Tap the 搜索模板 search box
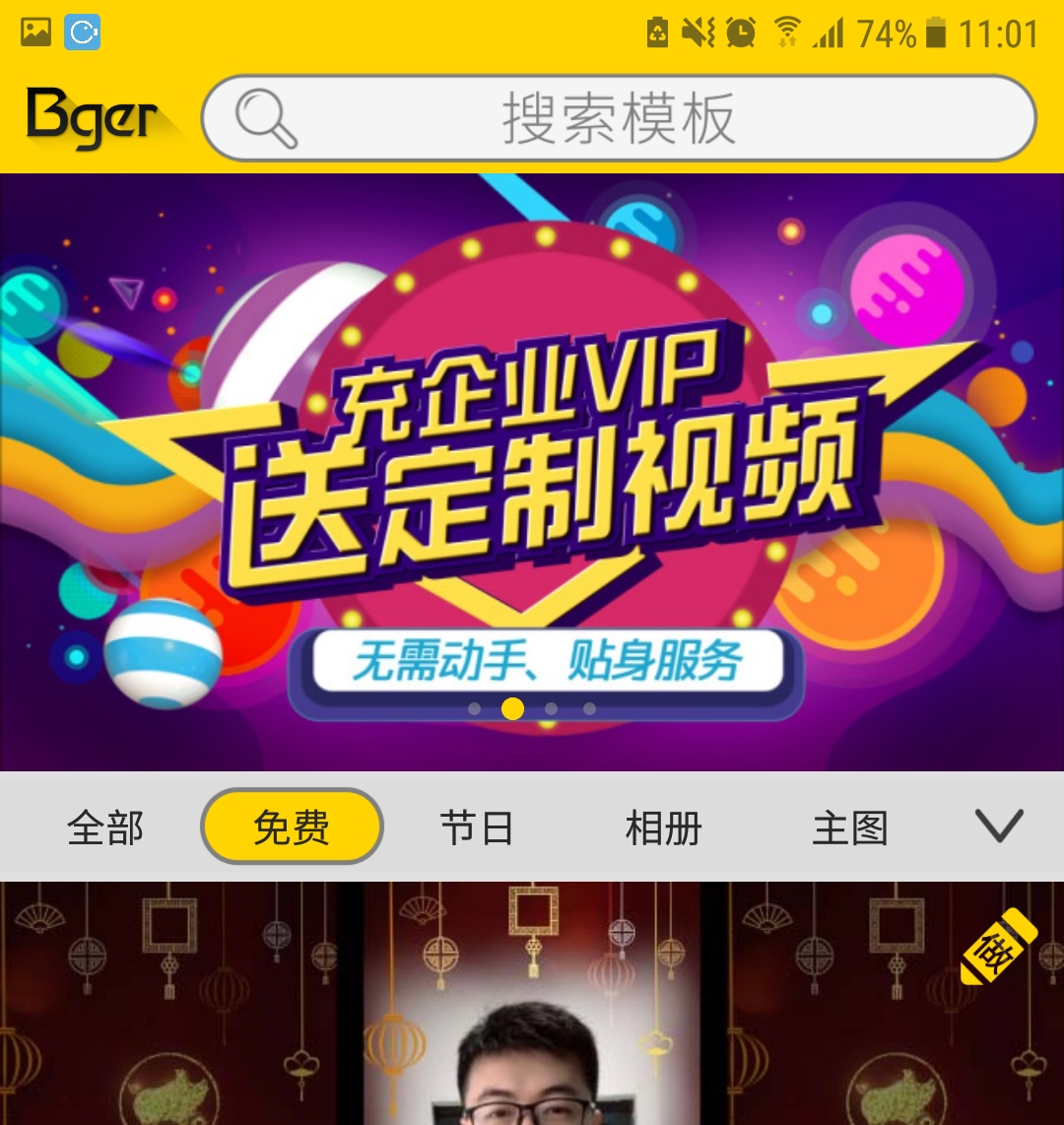The width and height of the screenshot is (1064, 1125). (x=619, y=118)
